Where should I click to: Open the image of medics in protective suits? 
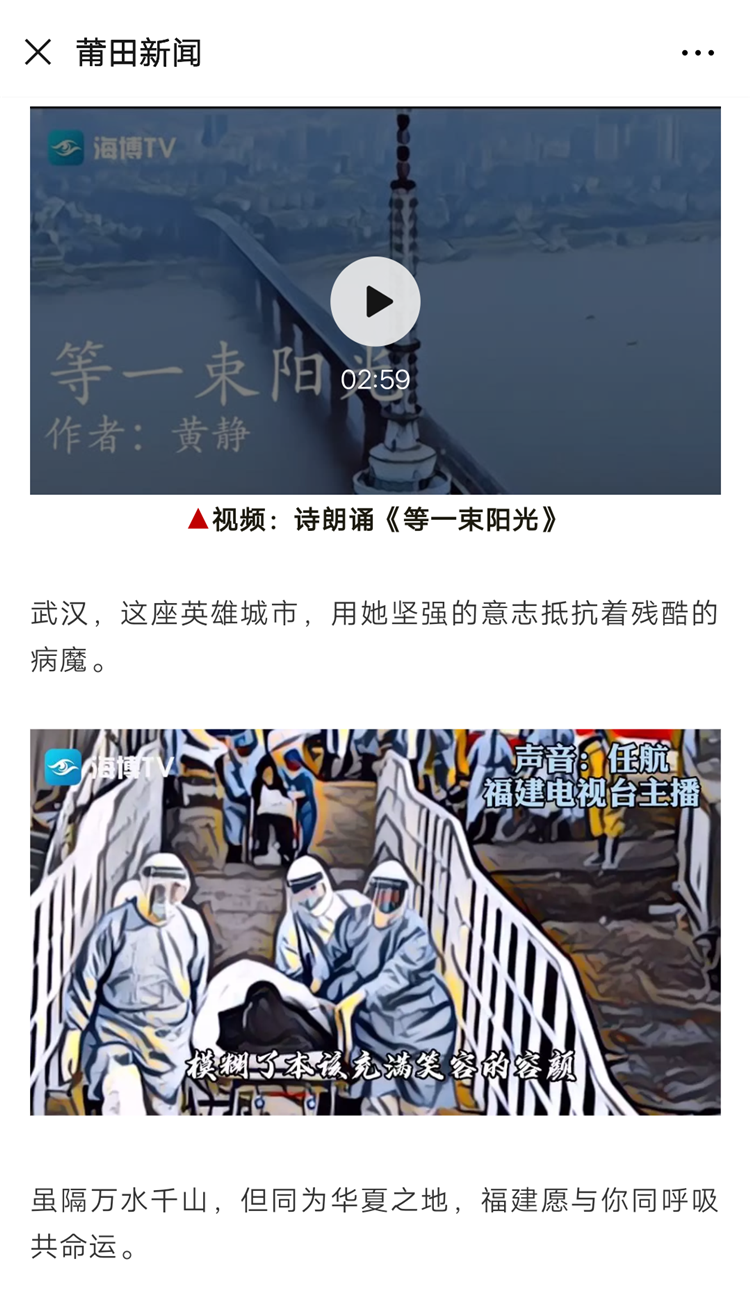[375, 921]
